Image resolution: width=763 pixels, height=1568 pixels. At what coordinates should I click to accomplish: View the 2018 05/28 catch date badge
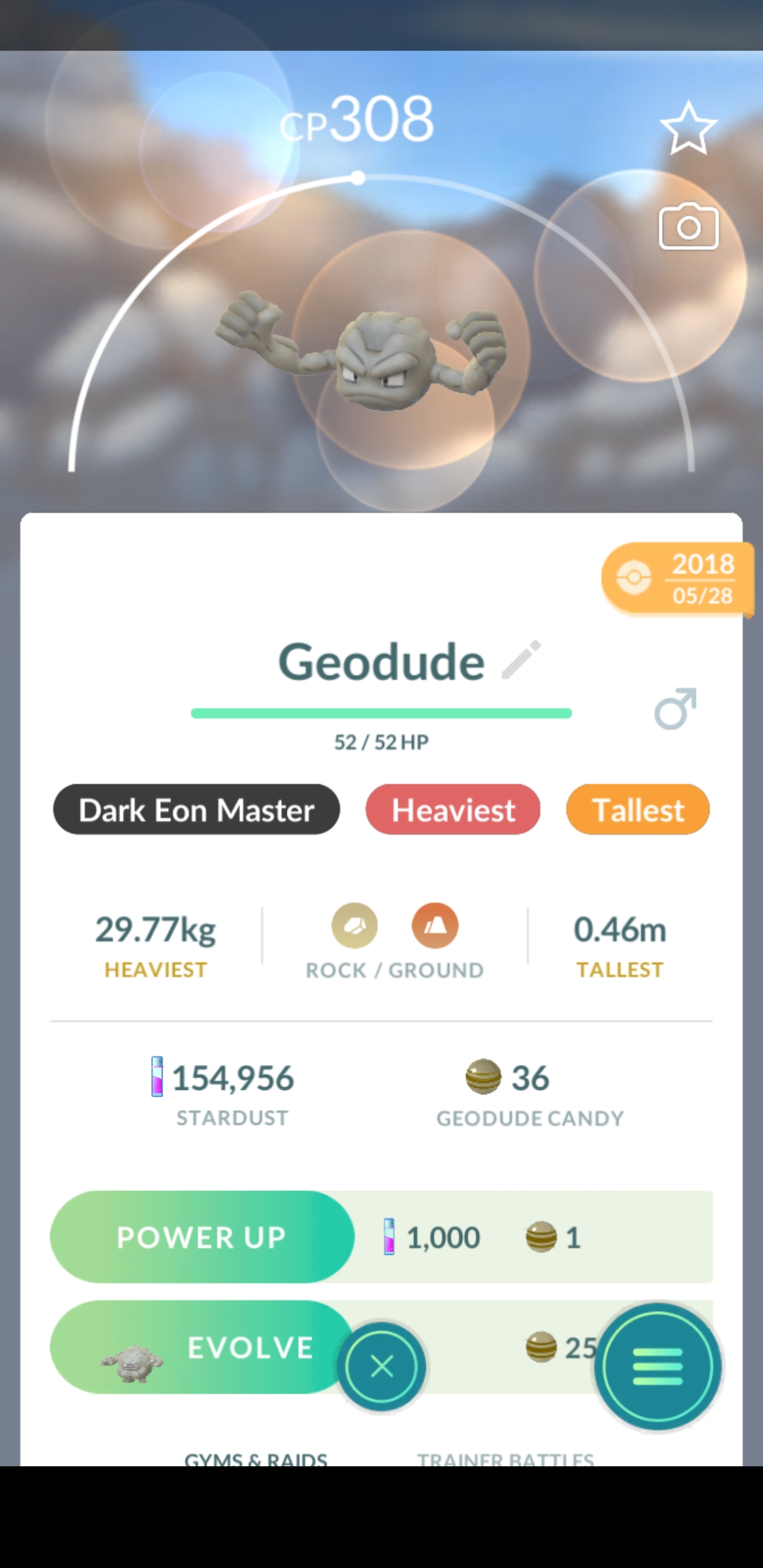coord(677,579)
